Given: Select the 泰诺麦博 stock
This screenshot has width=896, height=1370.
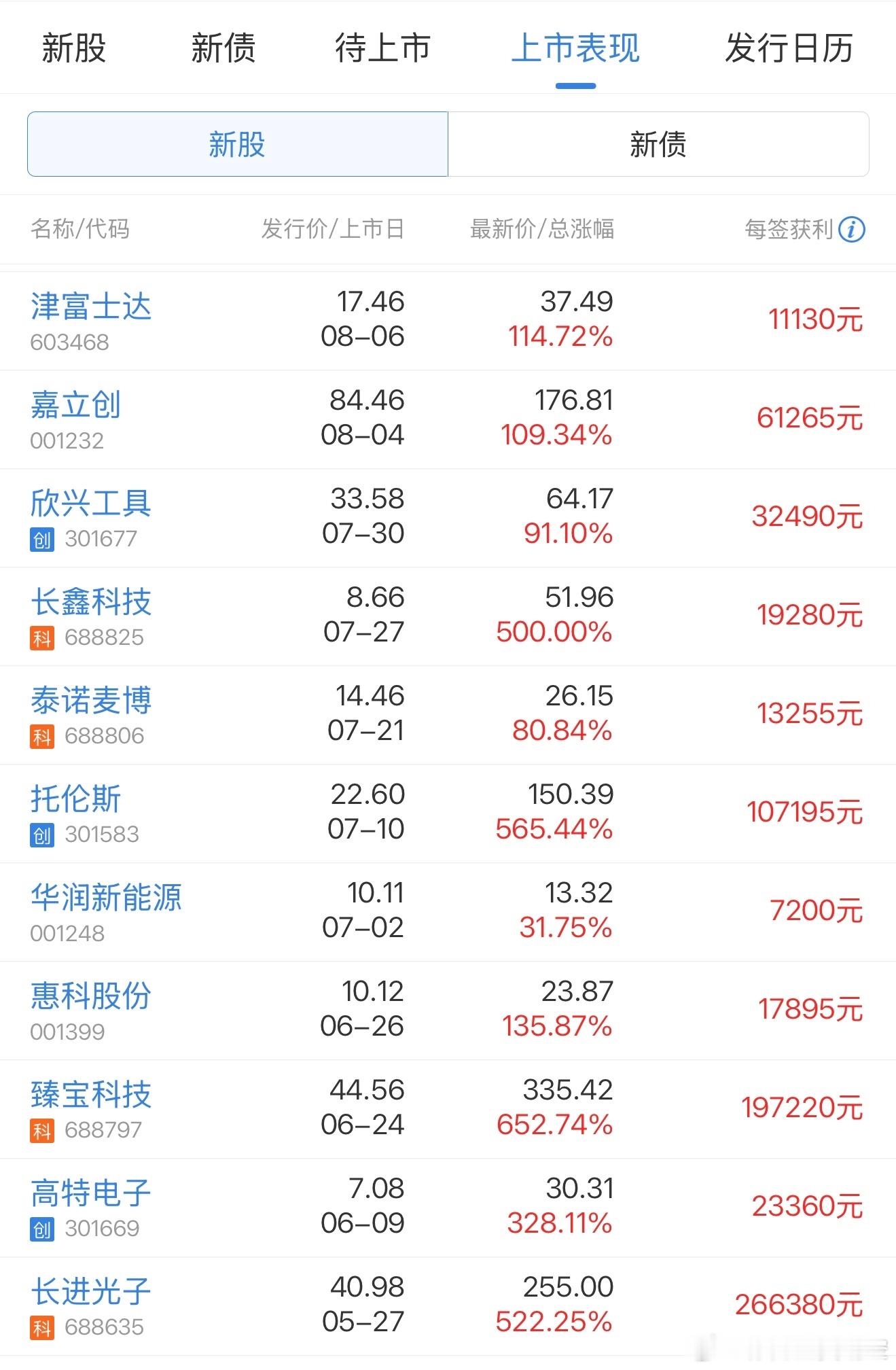Looking at the screenshot, I should (448, 715).
